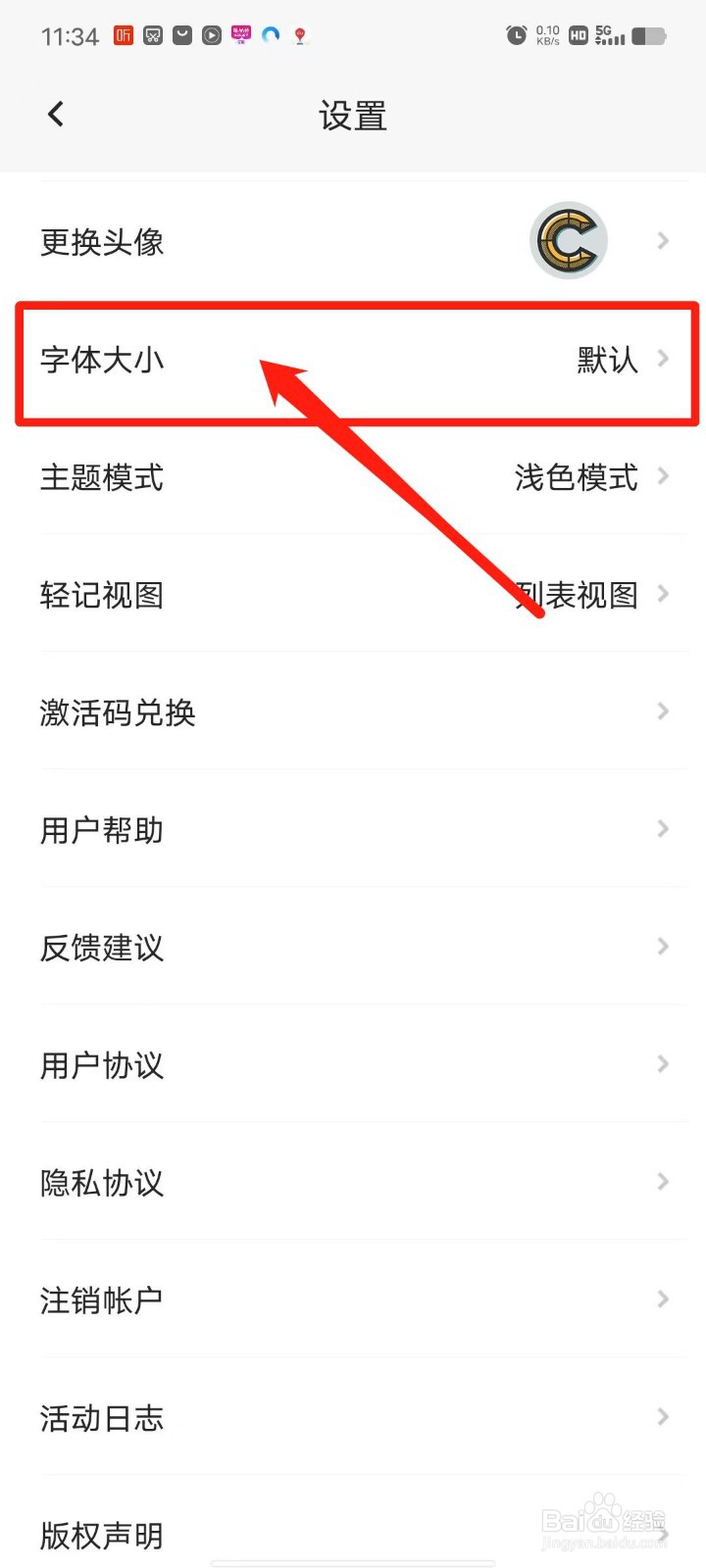Tap the QR code notification icon

point(152,35)
